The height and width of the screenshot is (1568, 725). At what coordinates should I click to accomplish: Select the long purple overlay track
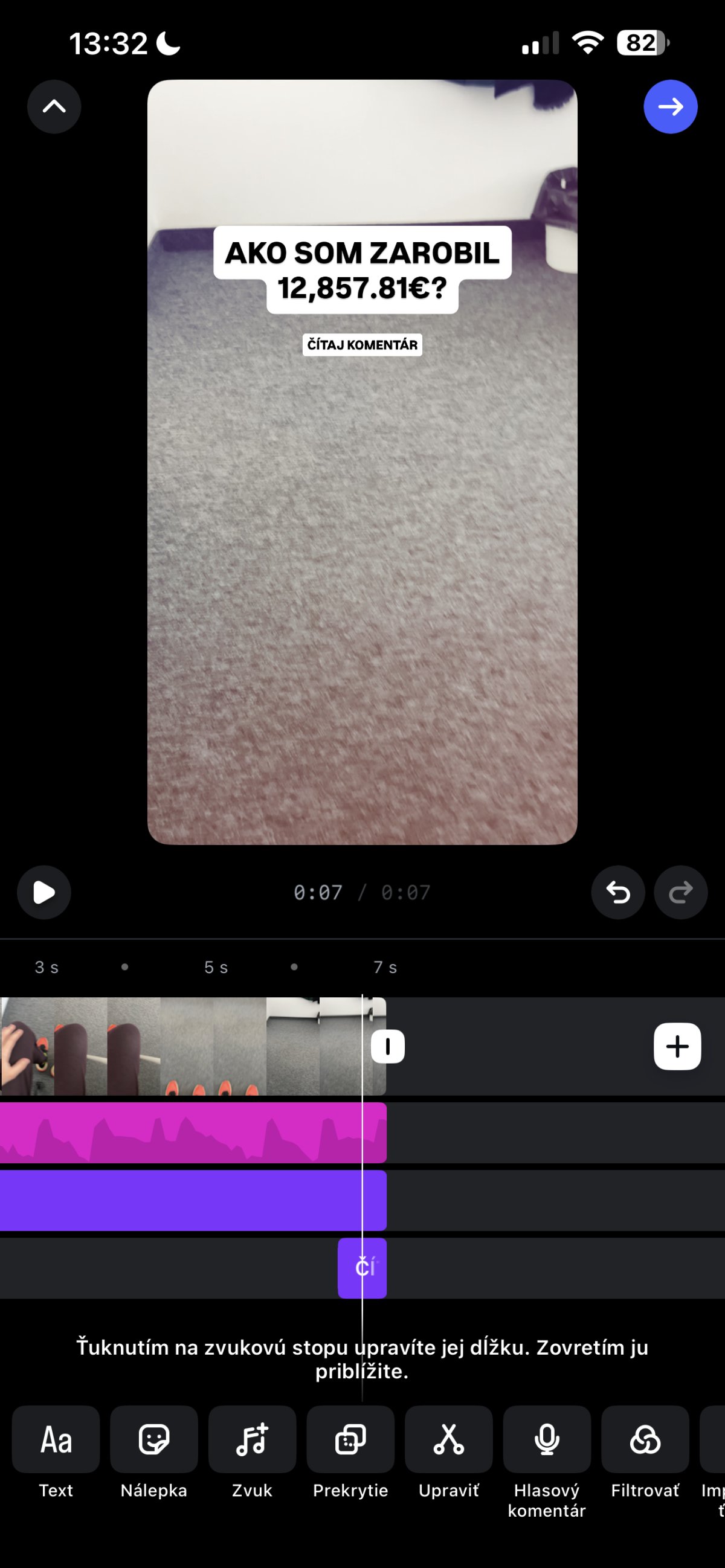182,1201
